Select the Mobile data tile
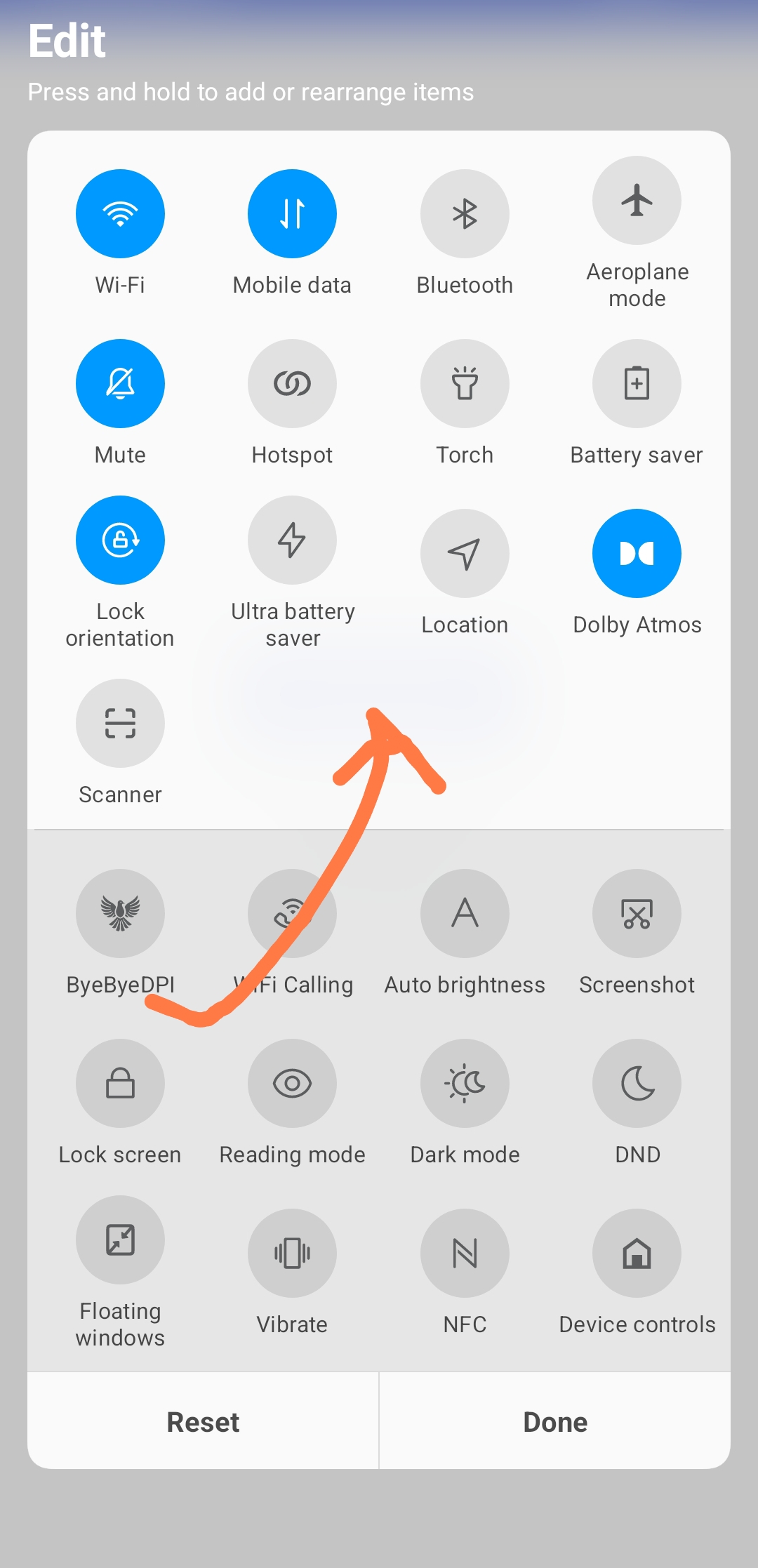The height and width of the screenshot is (1568, 758). [x=292, y=213]
